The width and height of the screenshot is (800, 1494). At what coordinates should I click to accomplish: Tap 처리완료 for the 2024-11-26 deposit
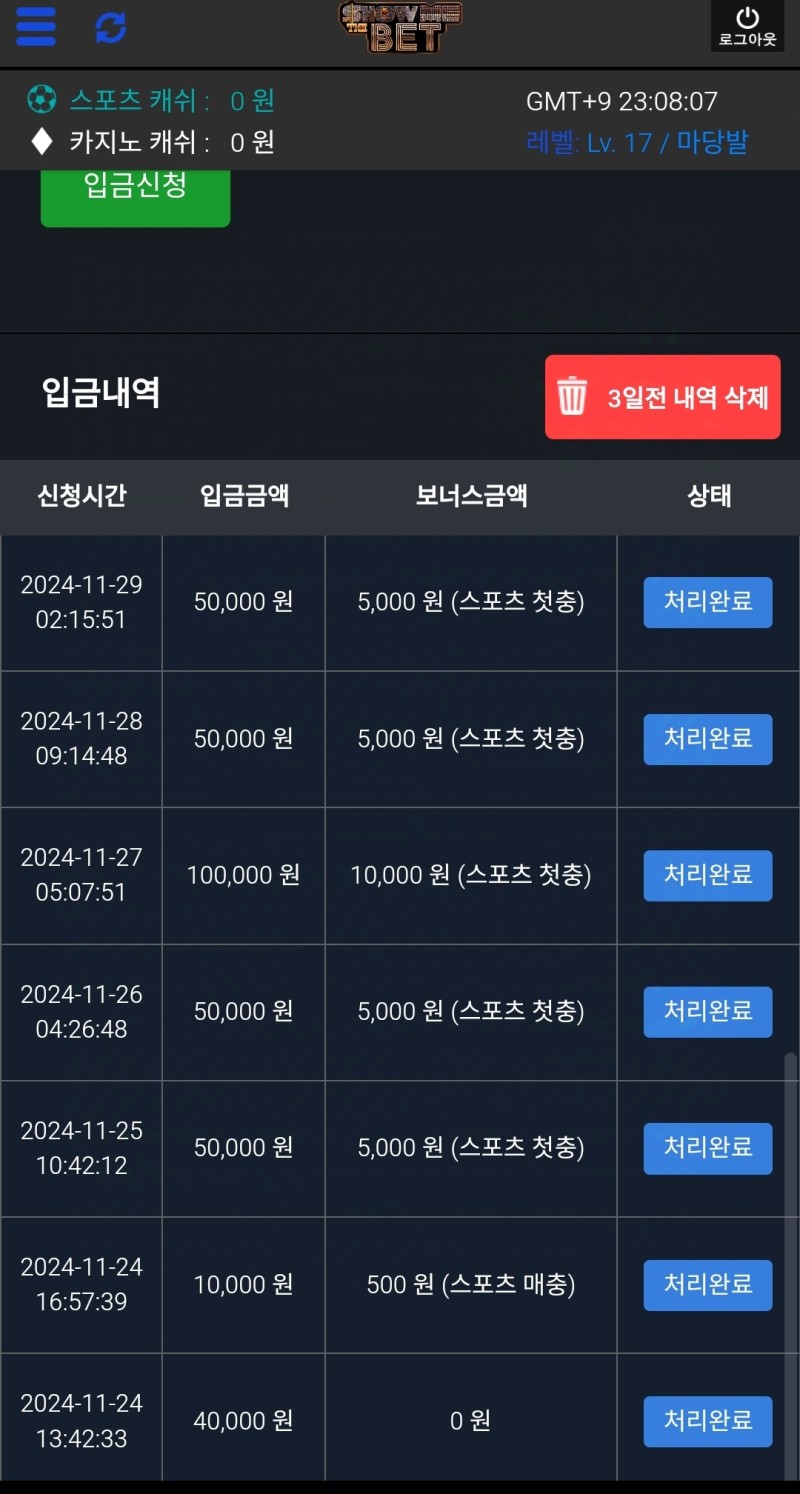[707, 1012]
